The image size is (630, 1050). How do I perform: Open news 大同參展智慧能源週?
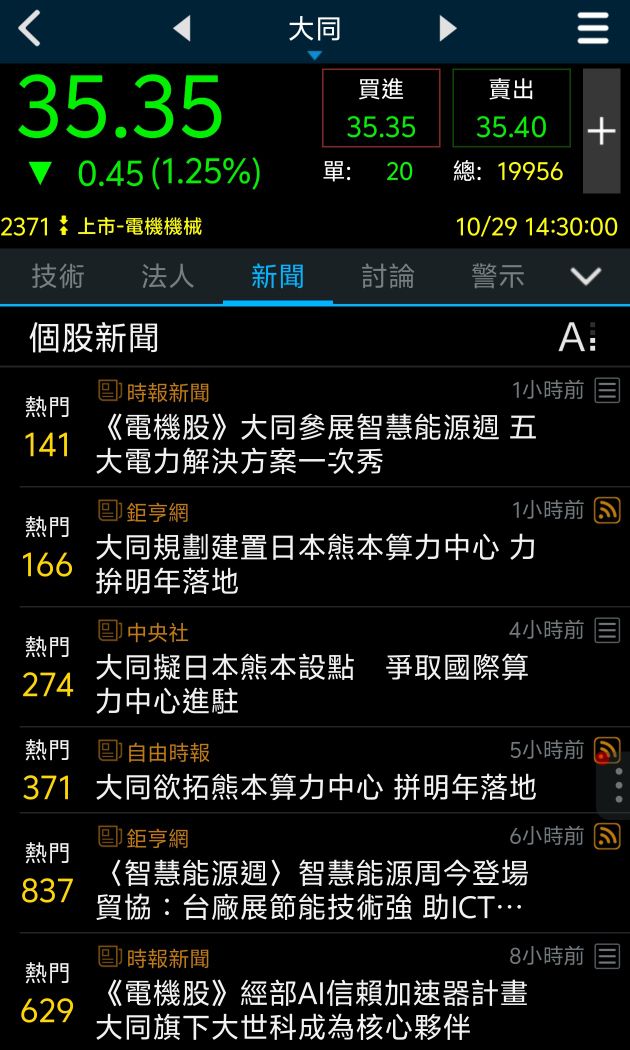[x=315, y=444]
